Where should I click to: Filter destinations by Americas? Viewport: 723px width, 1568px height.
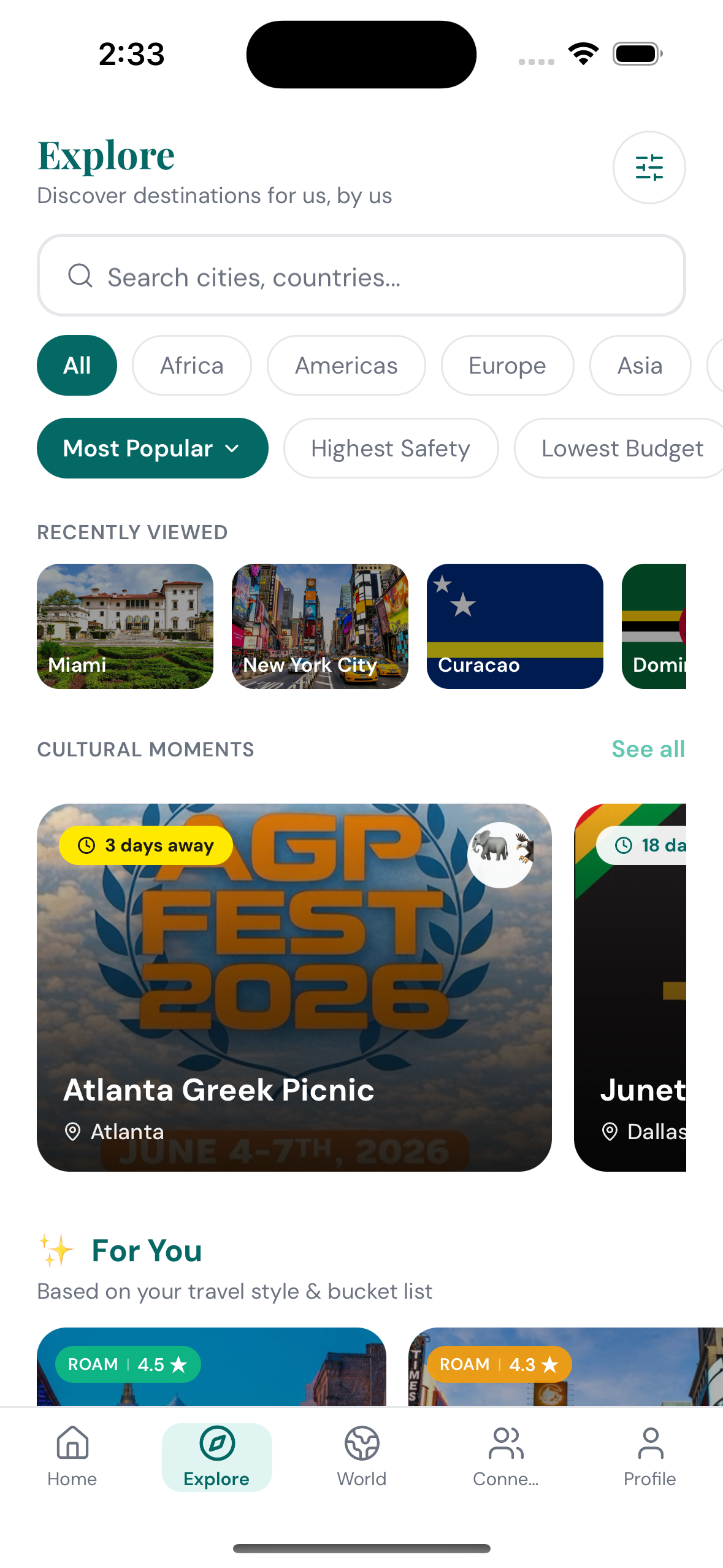click(x=346, y=366)
